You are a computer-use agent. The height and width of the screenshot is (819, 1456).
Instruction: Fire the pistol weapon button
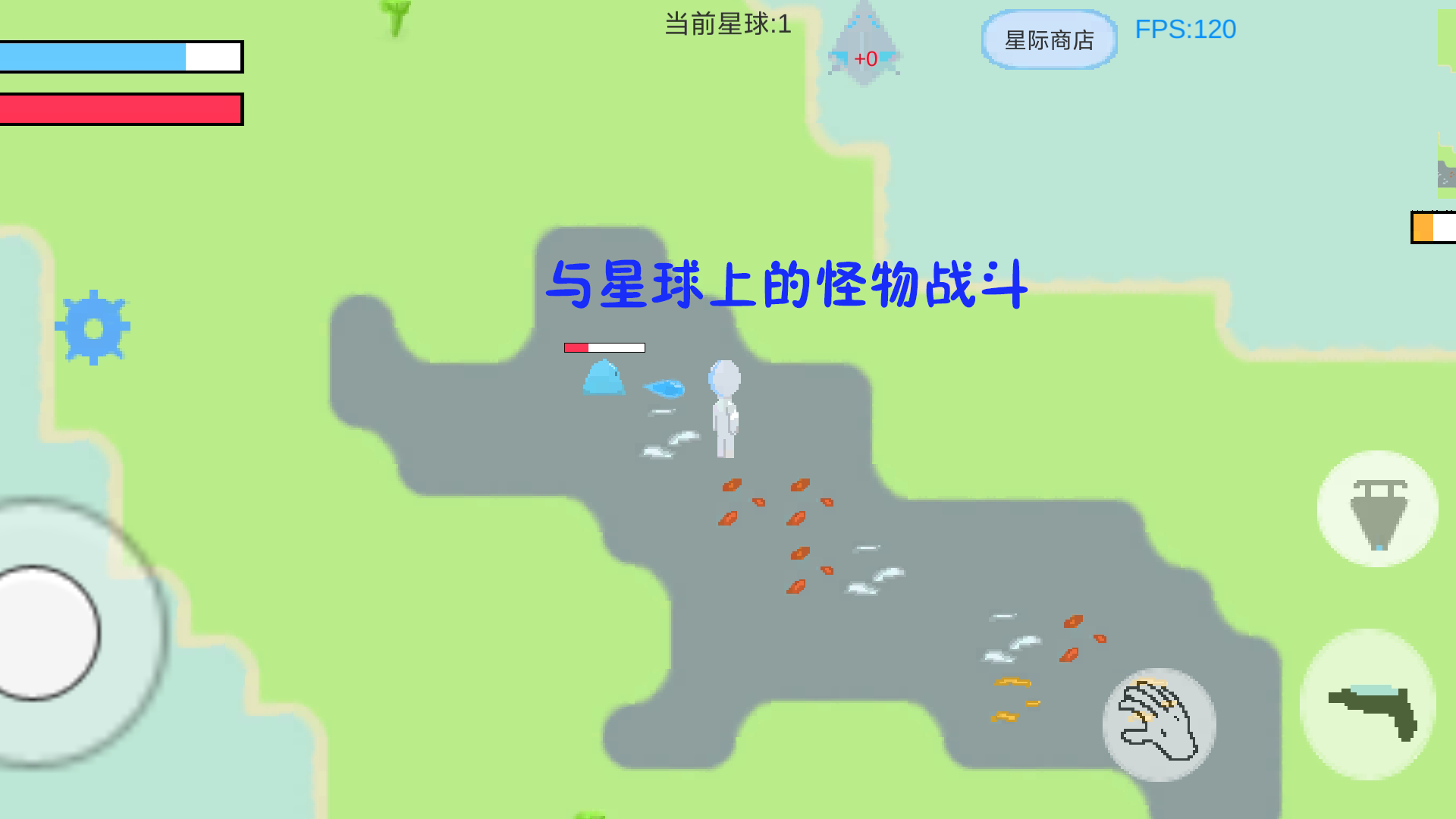point(1369,705)
